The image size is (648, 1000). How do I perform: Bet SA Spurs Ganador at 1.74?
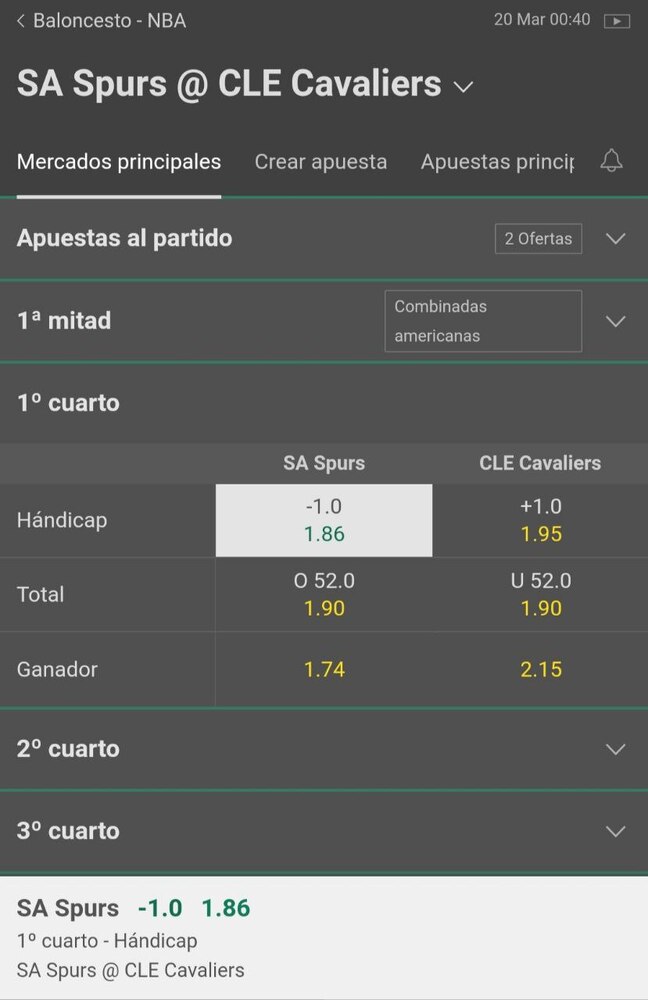click(324, 669)
